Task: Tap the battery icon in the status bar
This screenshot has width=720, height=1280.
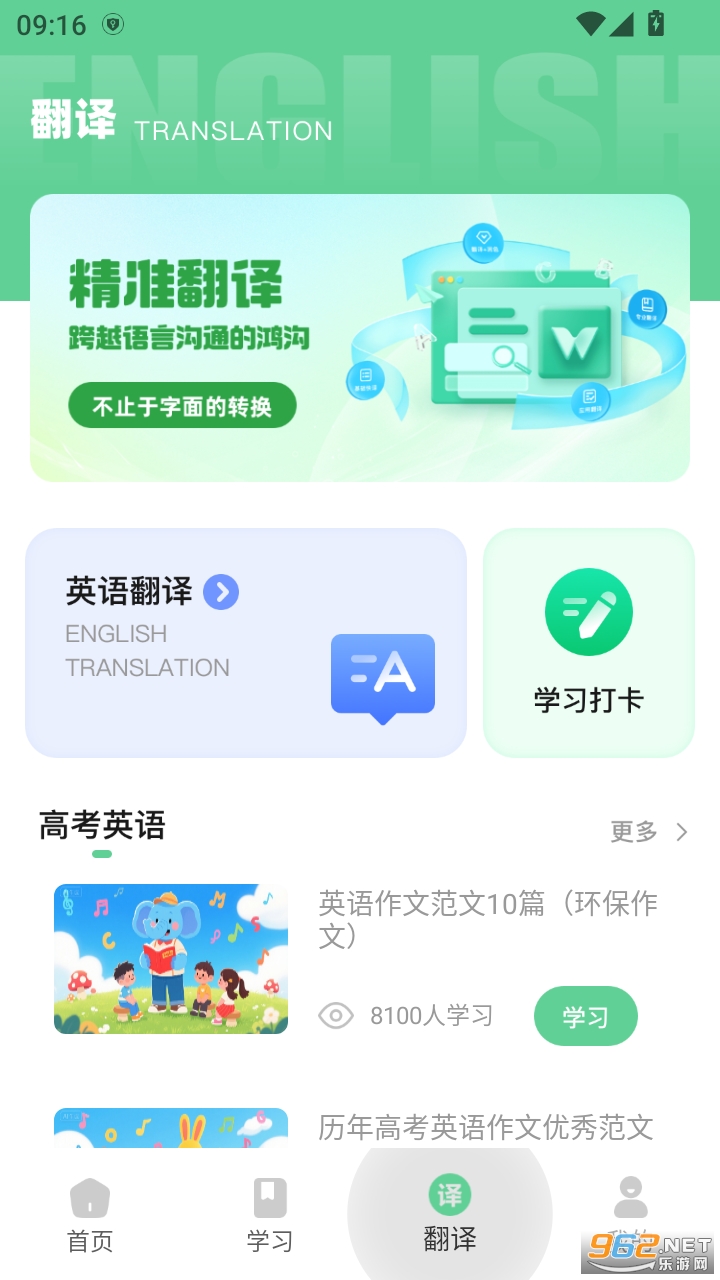Action: [657, 22]
